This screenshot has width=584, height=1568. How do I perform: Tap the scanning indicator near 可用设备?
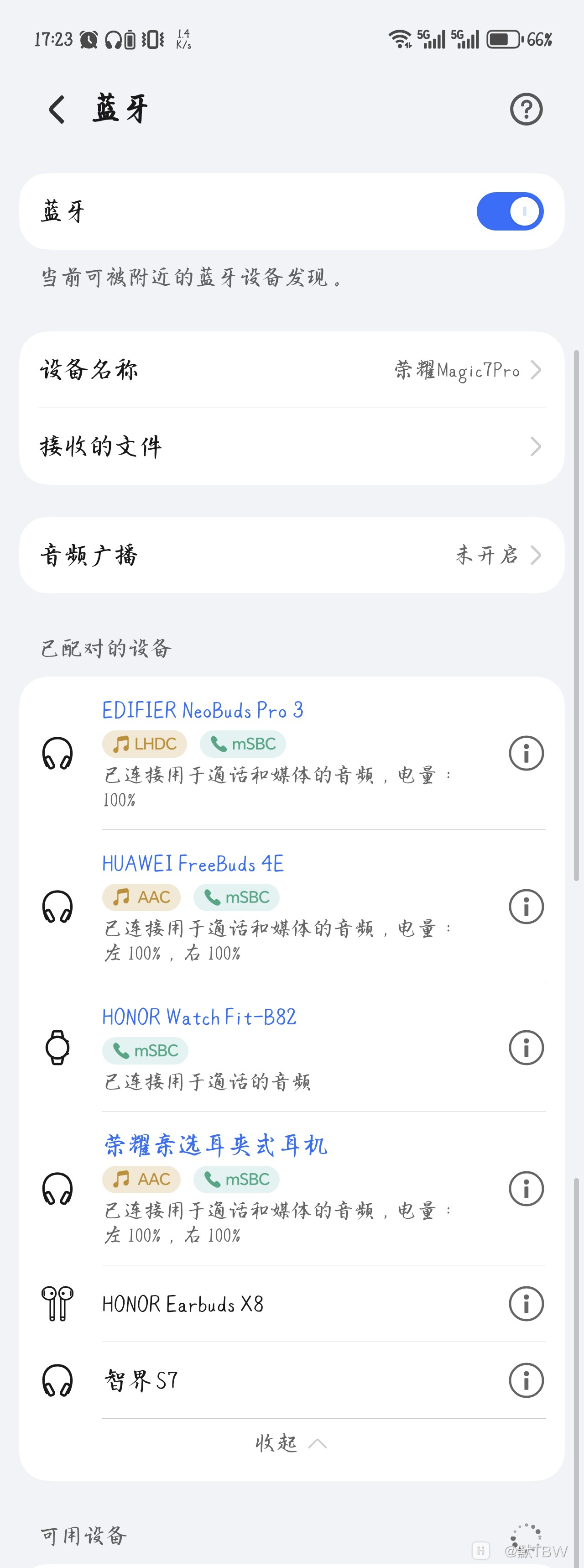[x=527, y=1534]
